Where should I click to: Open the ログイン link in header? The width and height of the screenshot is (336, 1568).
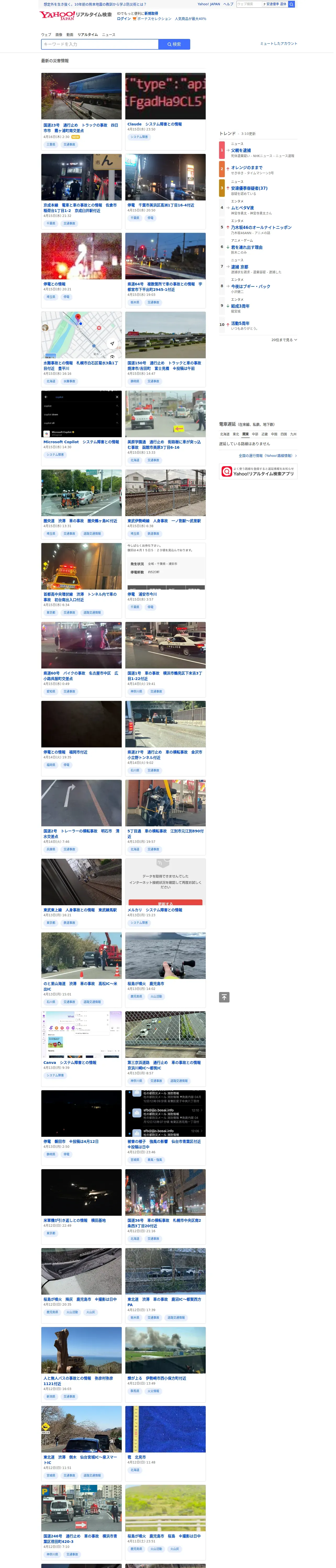124,19
